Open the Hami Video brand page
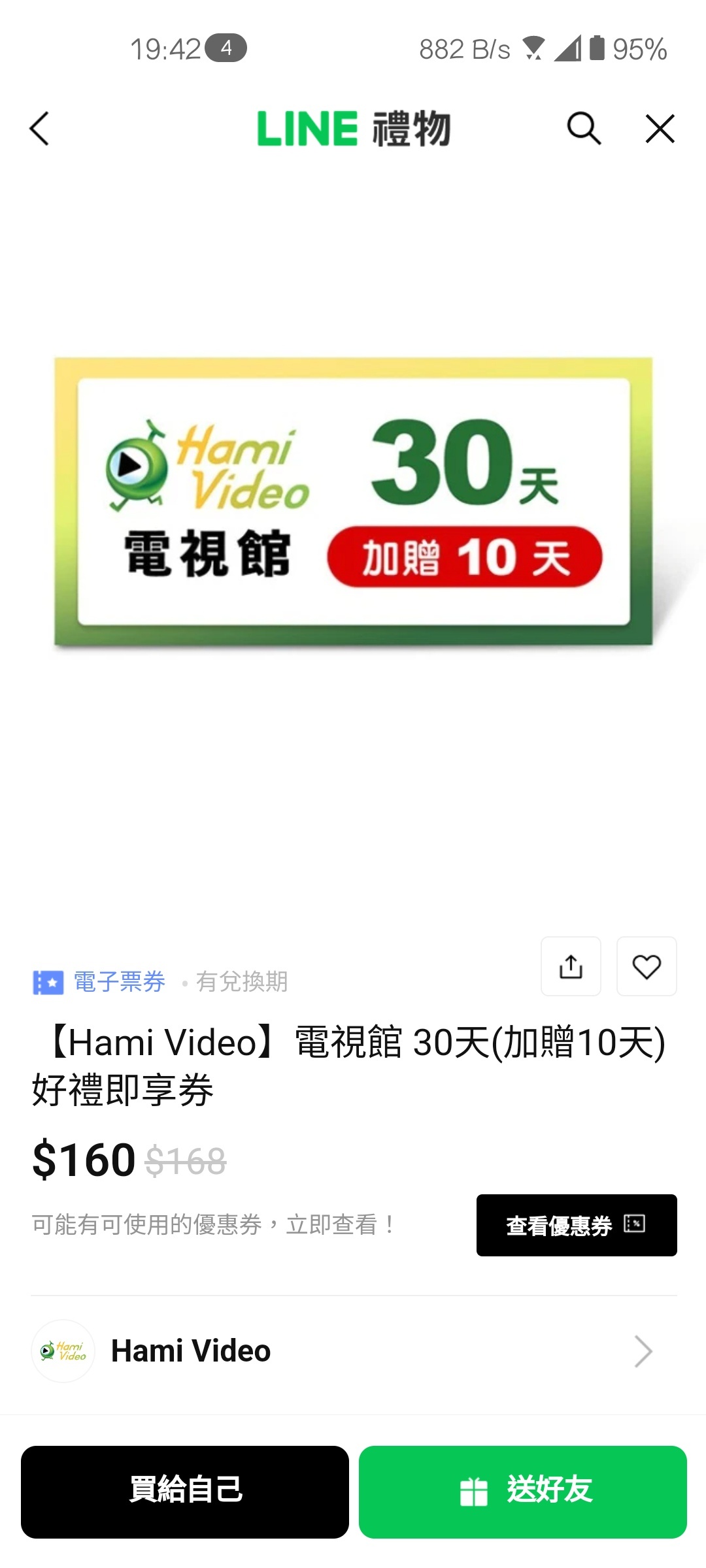Screen dimensions: 706x1568 353,1350
